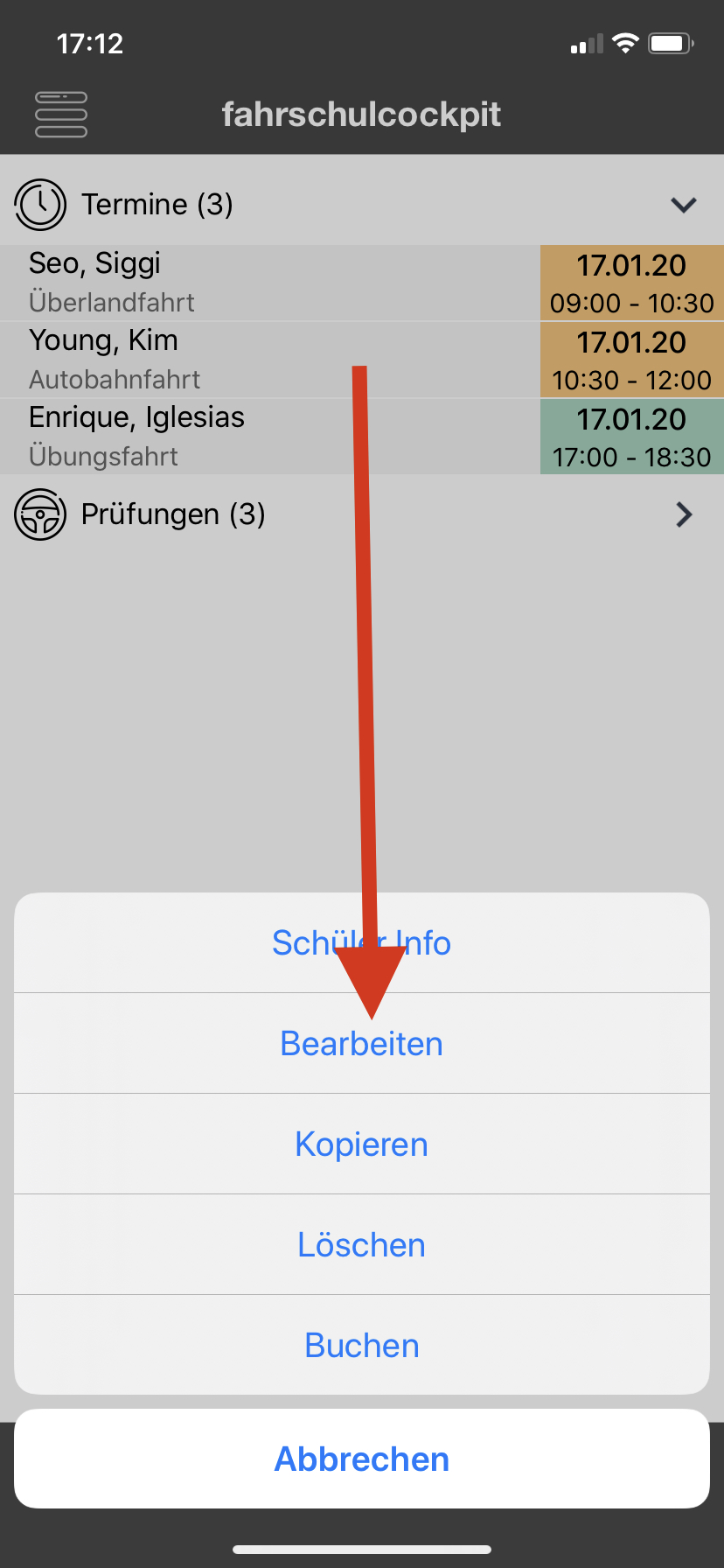Select Schüler Info from the action sheet
The image size is (724, 1568).
[x=361, y=943]
